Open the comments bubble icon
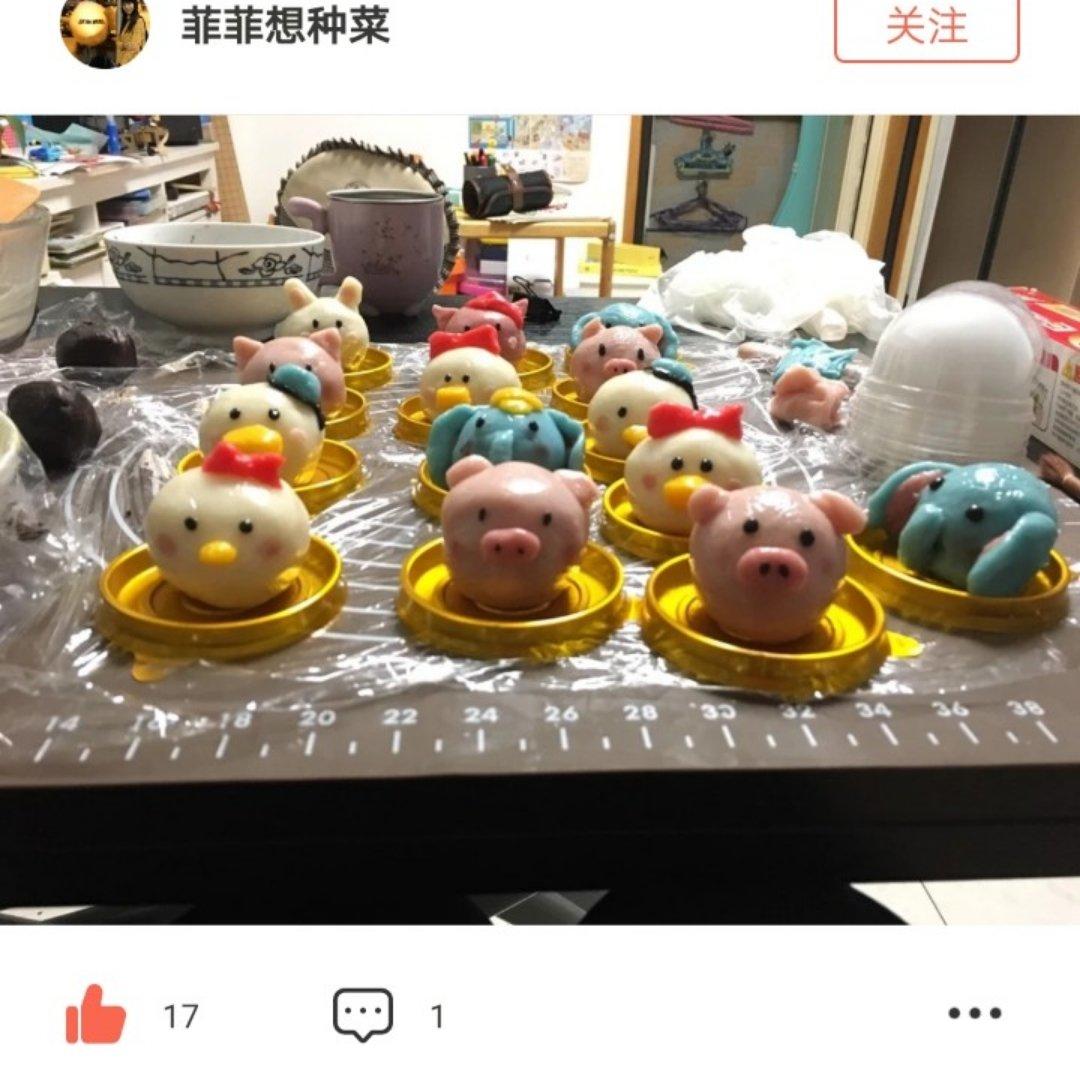Image resolution: width=1080 pixels, height=1080 pixels. point(362,1015)
